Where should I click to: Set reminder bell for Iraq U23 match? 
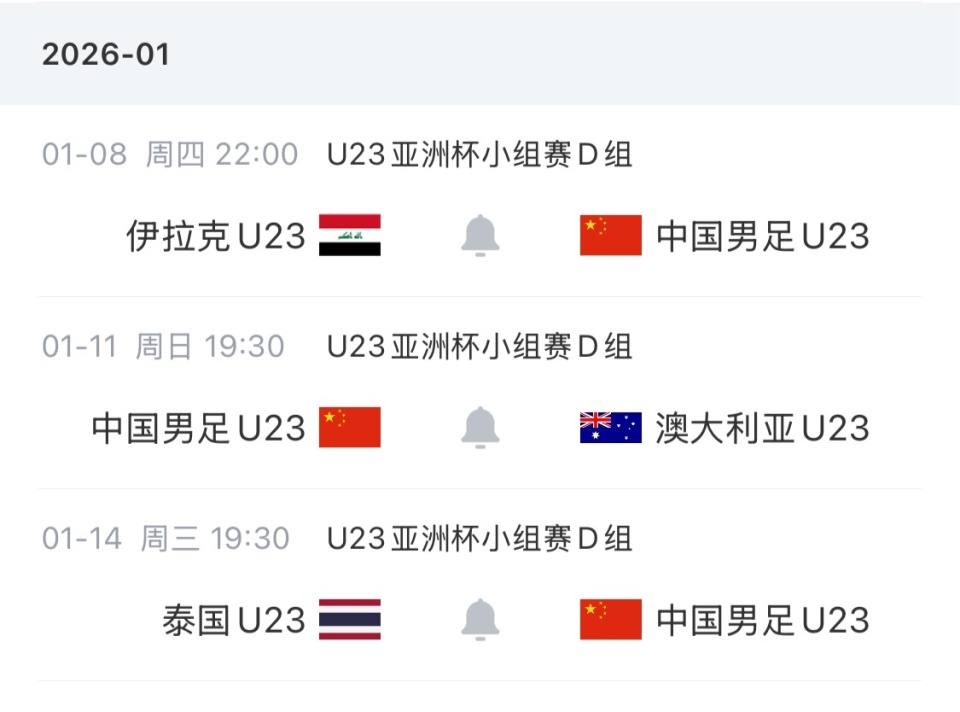pyautogui.click(x=480, y=236)
